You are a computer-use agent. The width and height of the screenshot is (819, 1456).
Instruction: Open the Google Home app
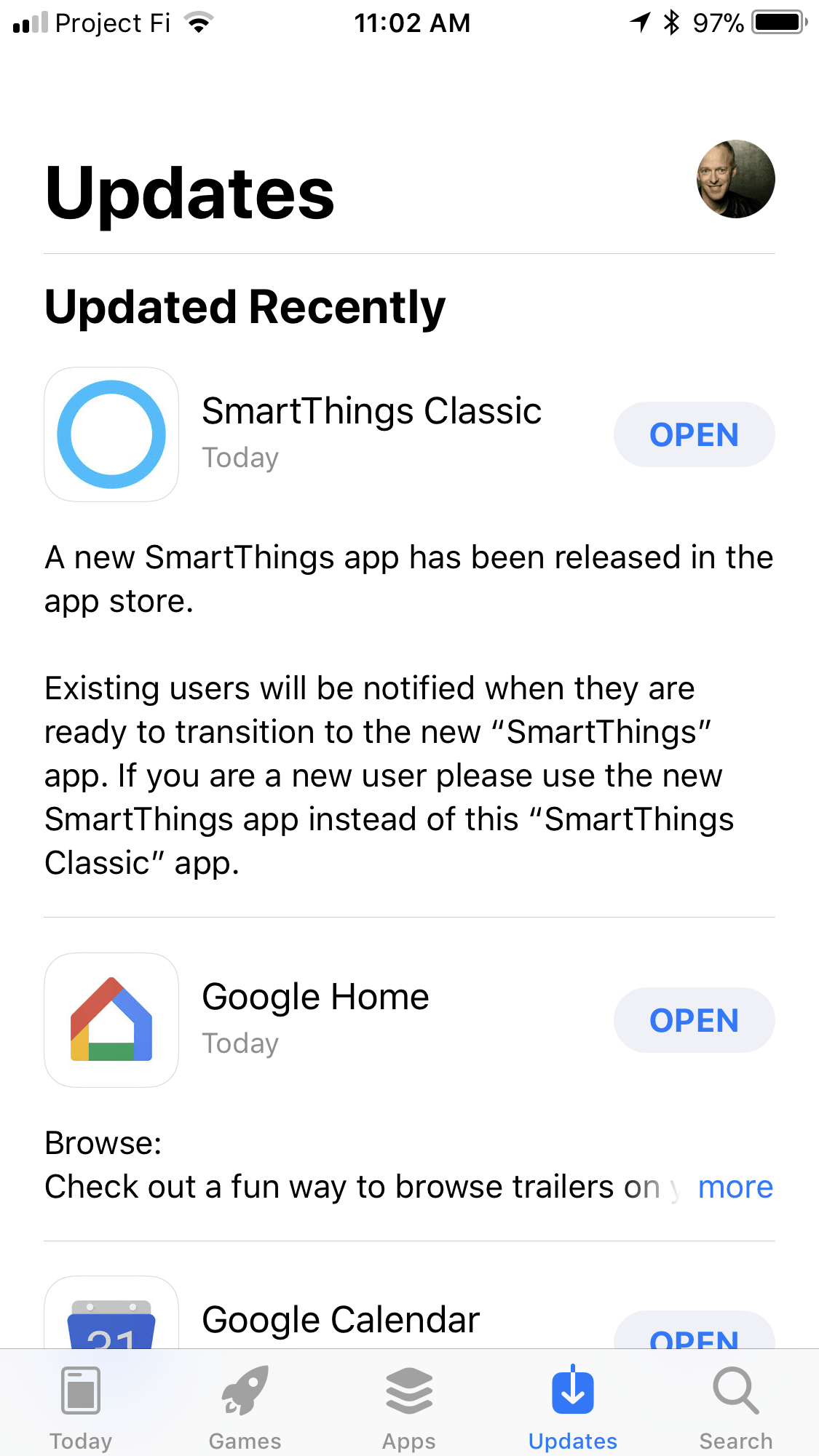[694, 1020]
